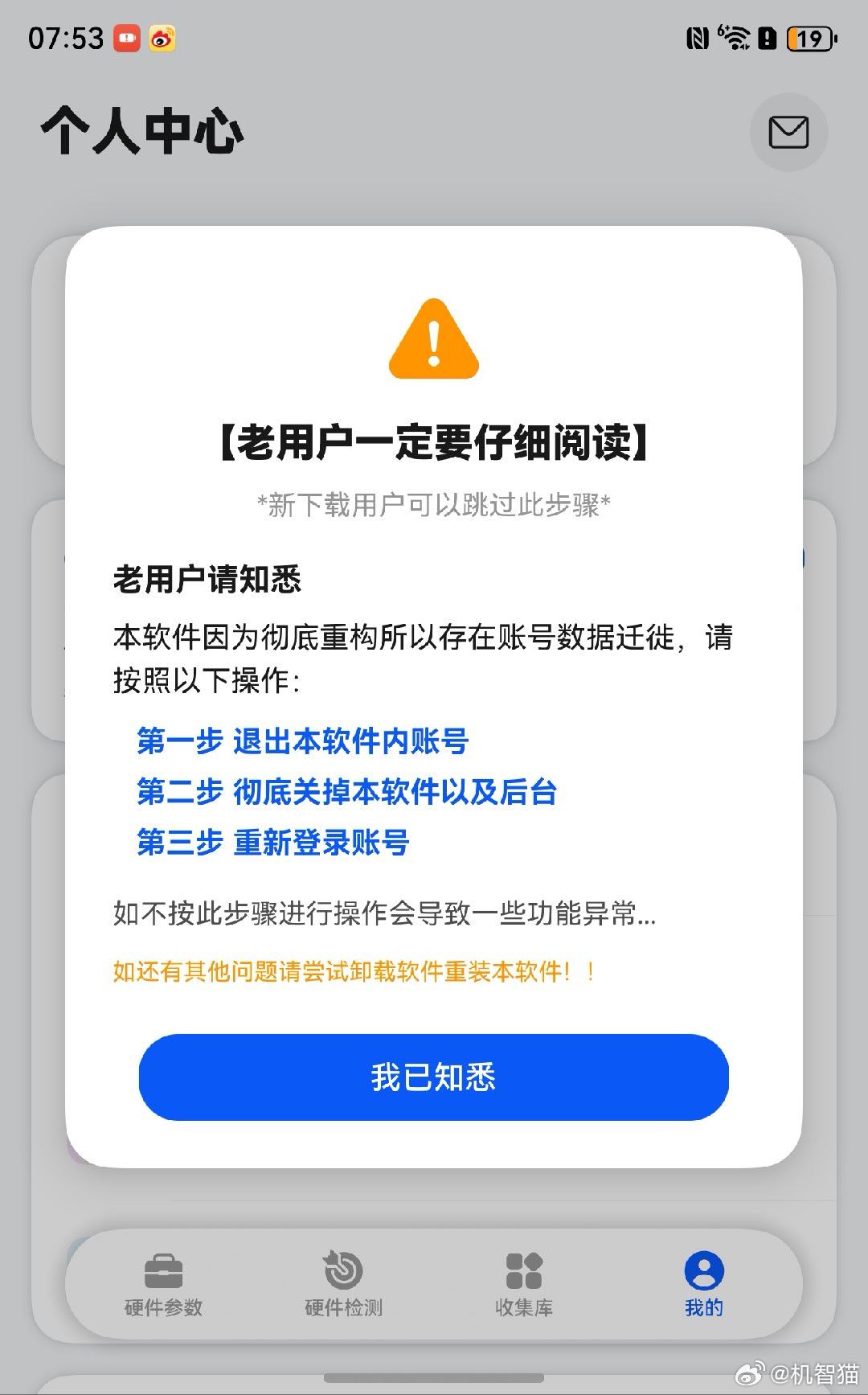Open the mail envelope icon in top right

click(788, 132)
